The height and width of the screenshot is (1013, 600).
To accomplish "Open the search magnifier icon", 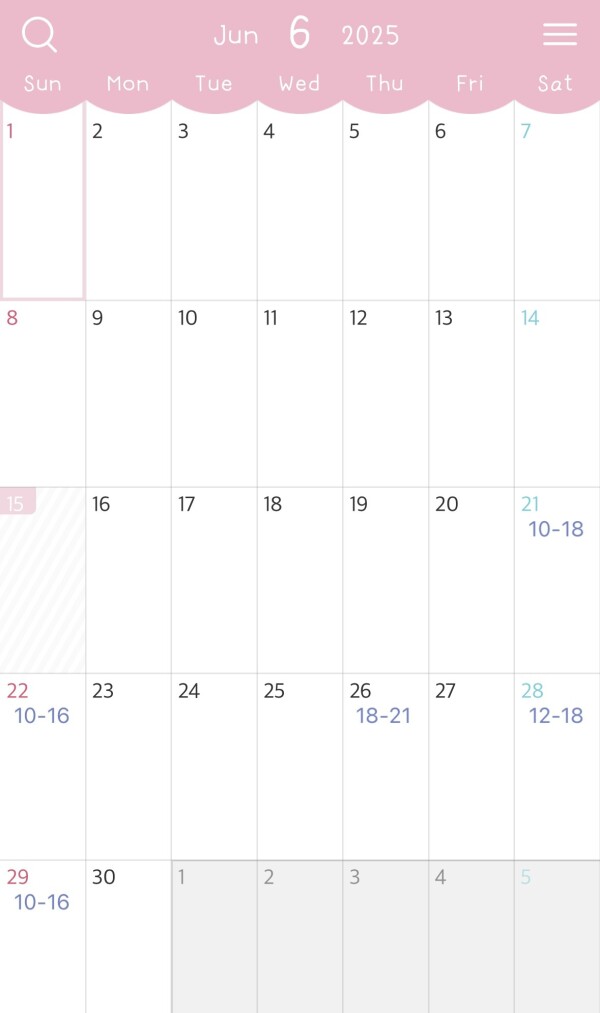I will click(39, 34).
